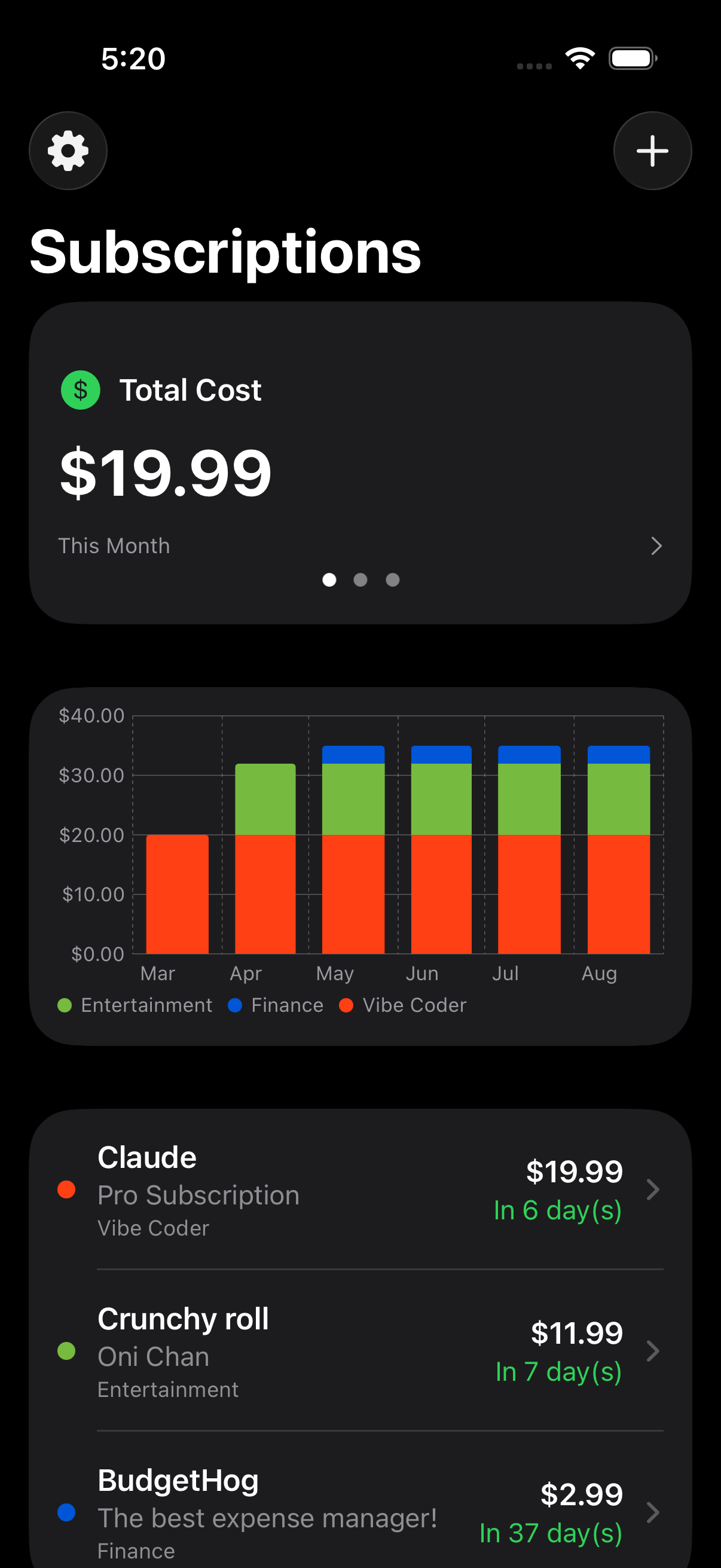This screenshot has width=721, height=1568.
Task: Select the Entertainment legend marker
Action: click(x=66, y=1004)
